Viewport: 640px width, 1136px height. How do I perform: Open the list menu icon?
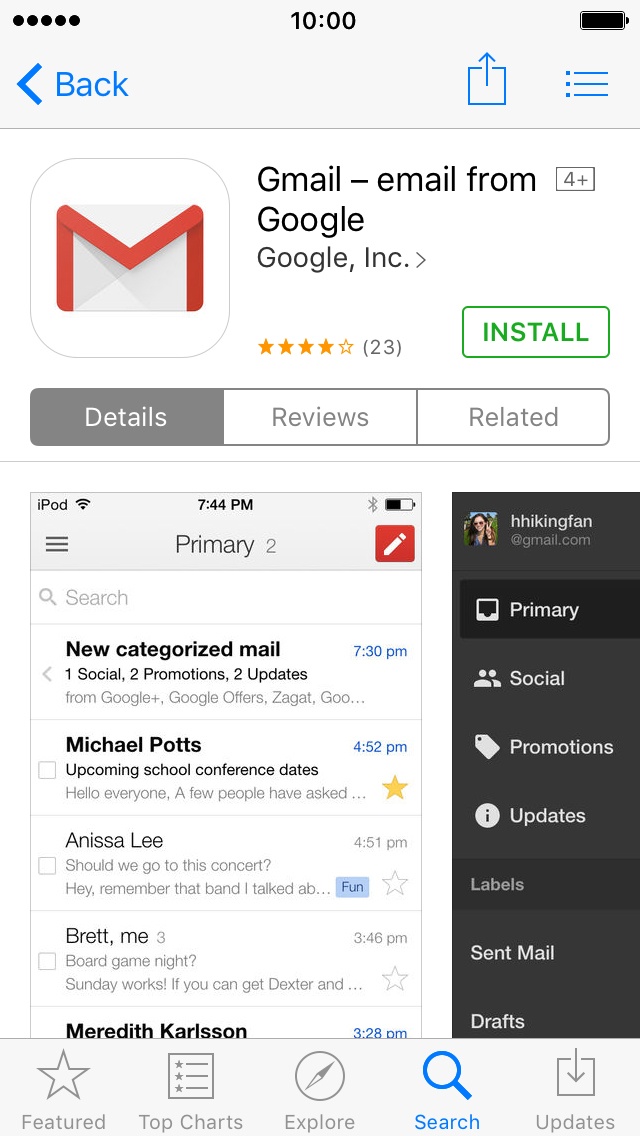coord(586,84)
